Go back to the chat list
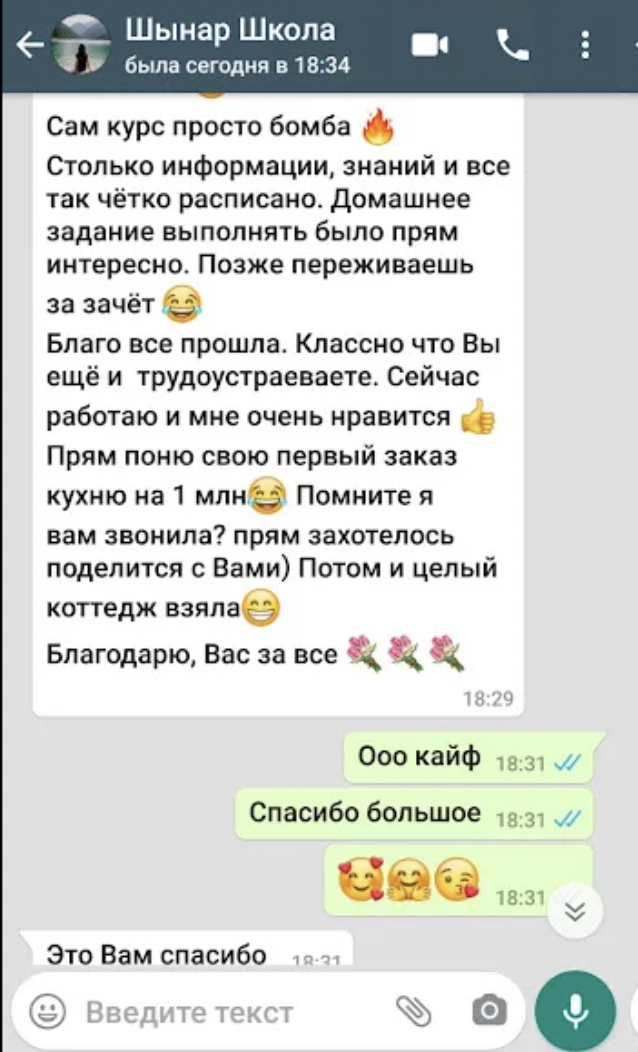The width and height of the screenshot is (638, 1052). [30, 45]
